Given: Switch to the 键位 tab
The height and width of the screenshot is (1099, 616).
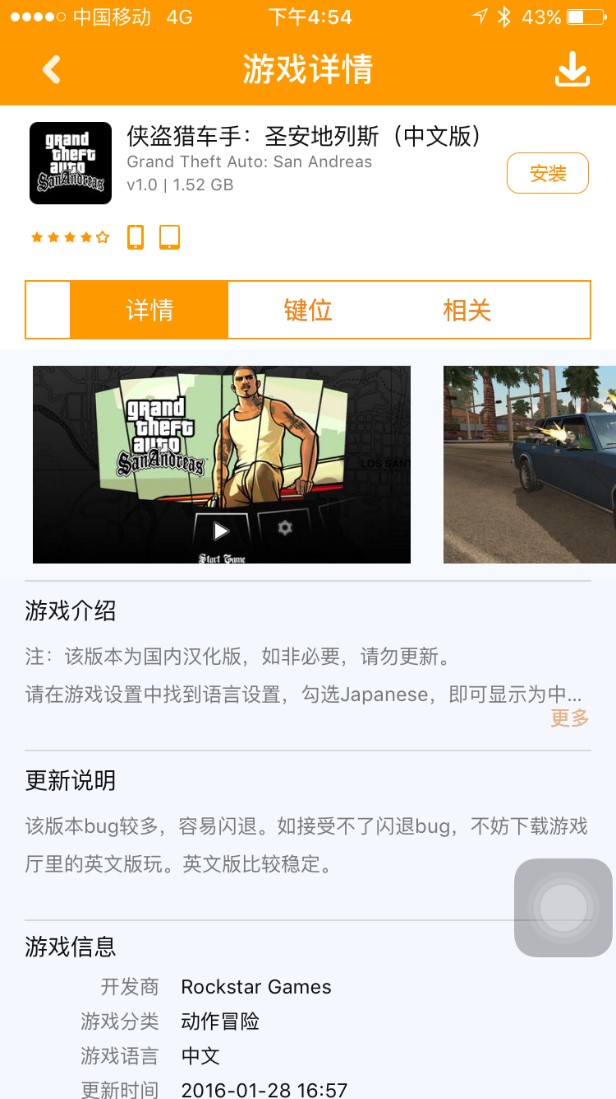Looking at the screenshot, I should click(x=308, y=310).
